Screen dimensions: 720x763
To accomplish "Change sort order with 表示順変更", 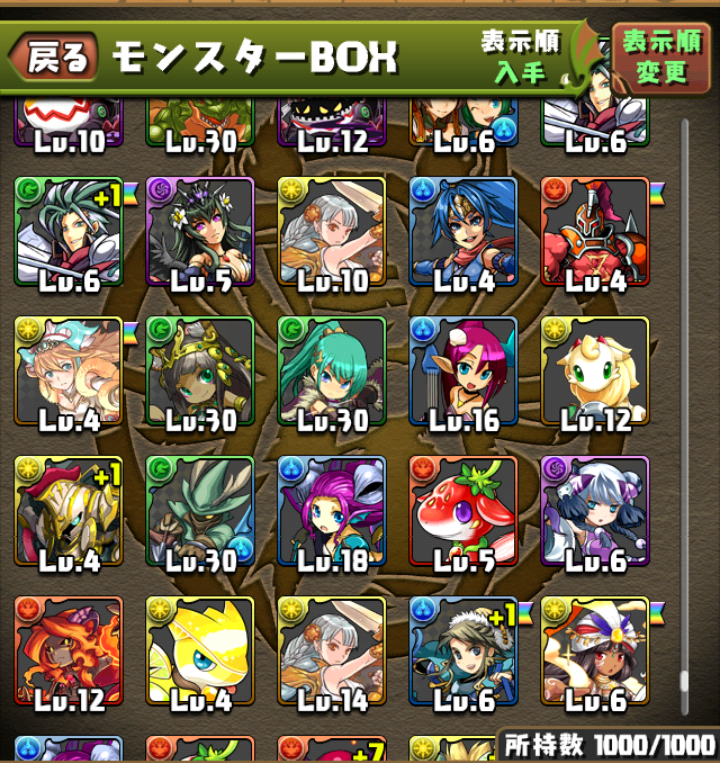I will coord(662,58).
